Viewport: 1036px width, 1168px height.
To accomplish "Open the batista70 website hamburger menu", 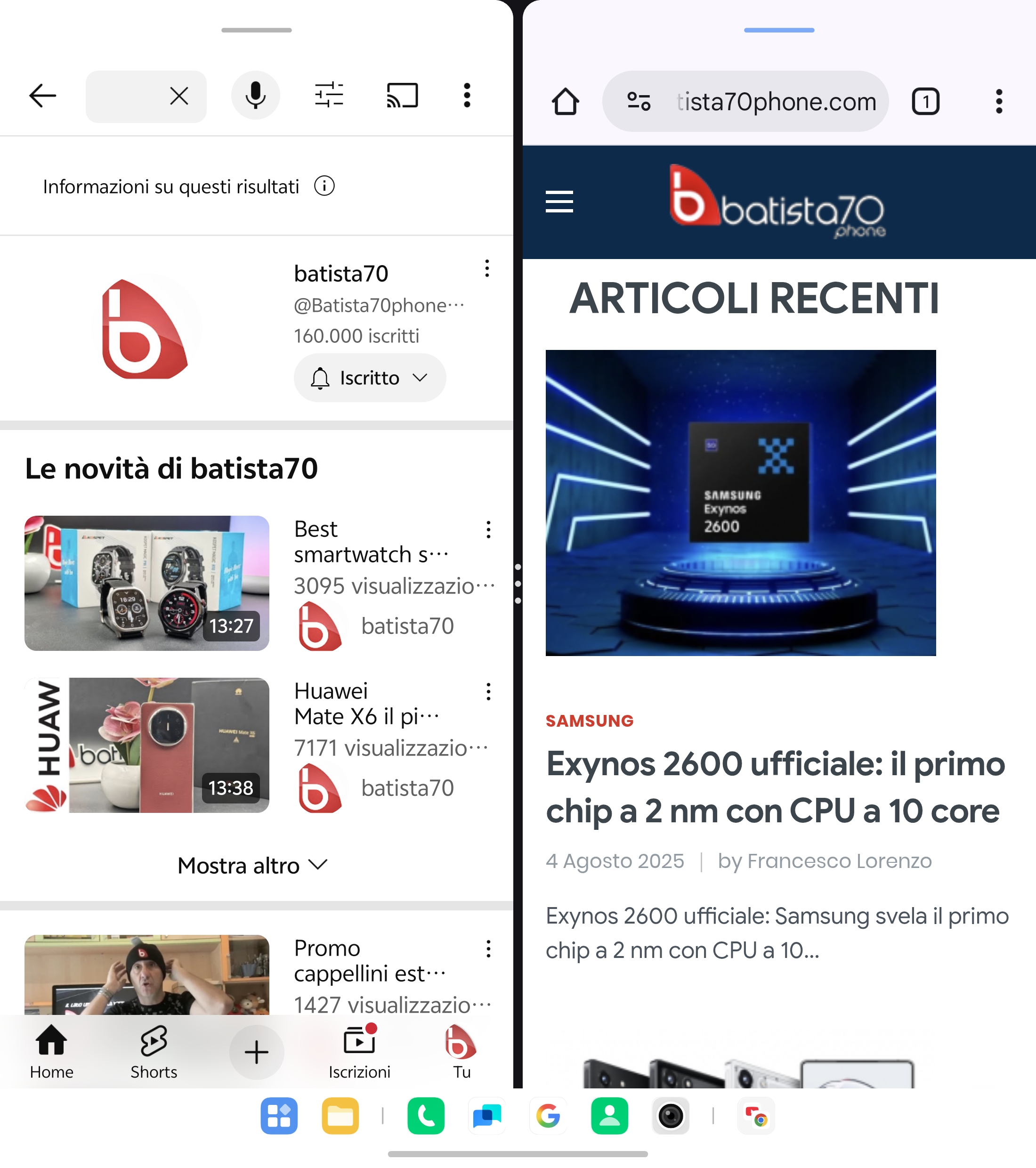I will click(559, 202).
